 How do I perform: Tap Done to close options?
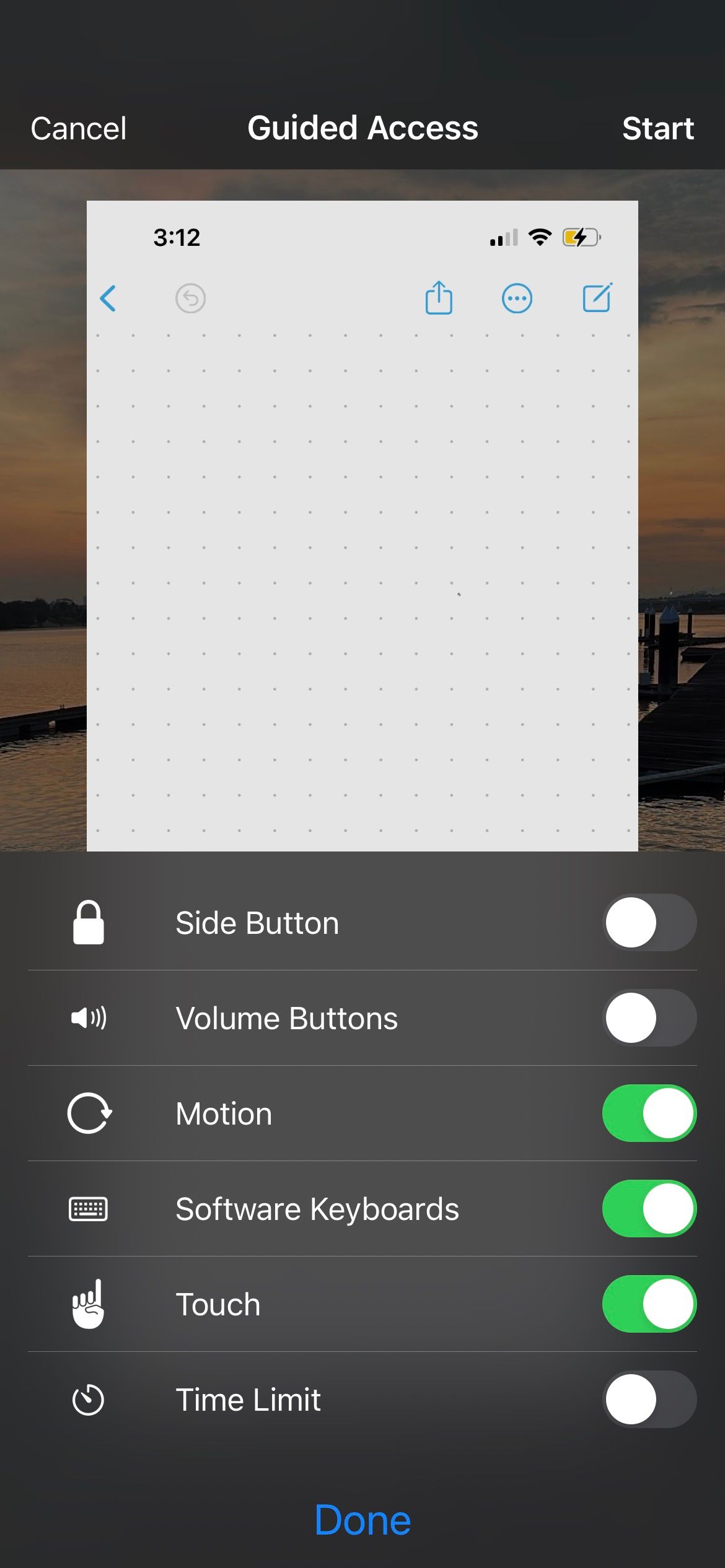point(362,1521)
